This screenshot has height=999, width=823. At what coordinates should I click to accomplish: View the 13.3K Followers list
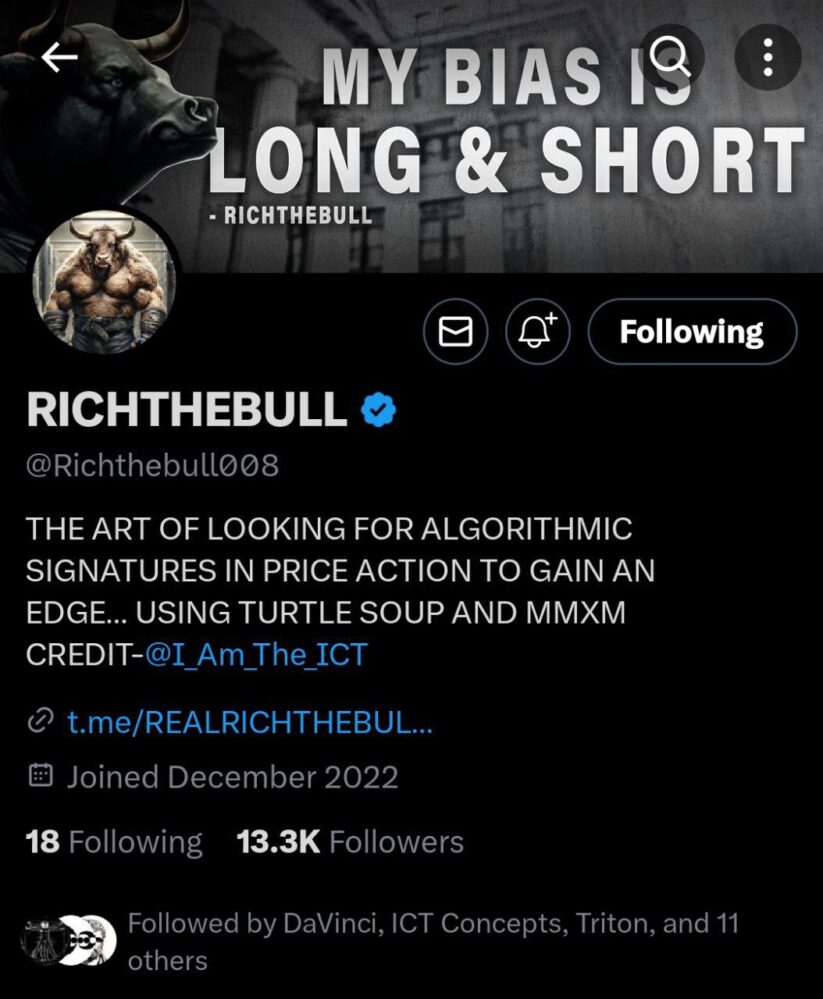350,842
